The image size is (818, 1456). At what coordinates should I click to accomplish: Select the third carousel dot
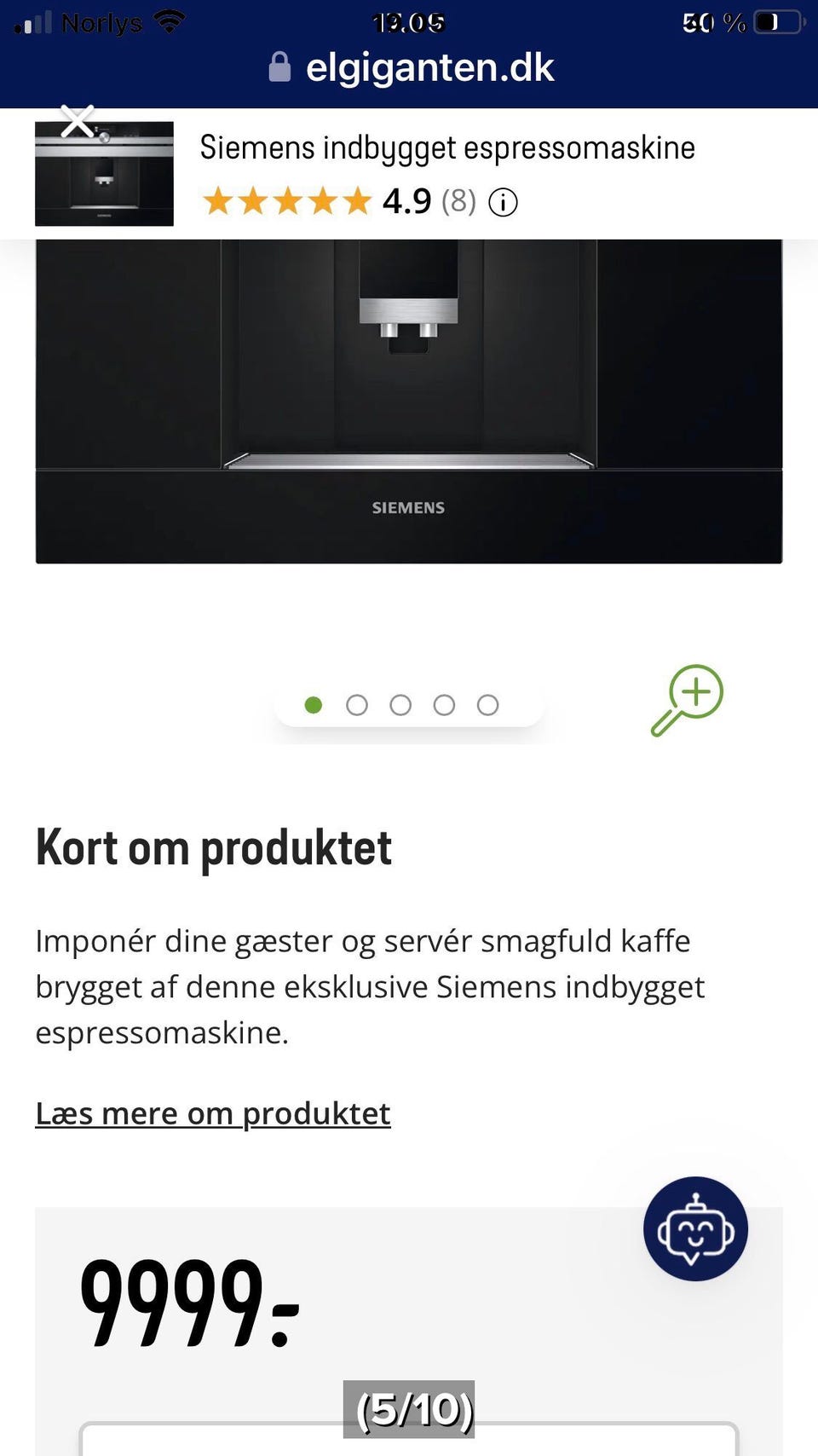[x=400, y=705]
